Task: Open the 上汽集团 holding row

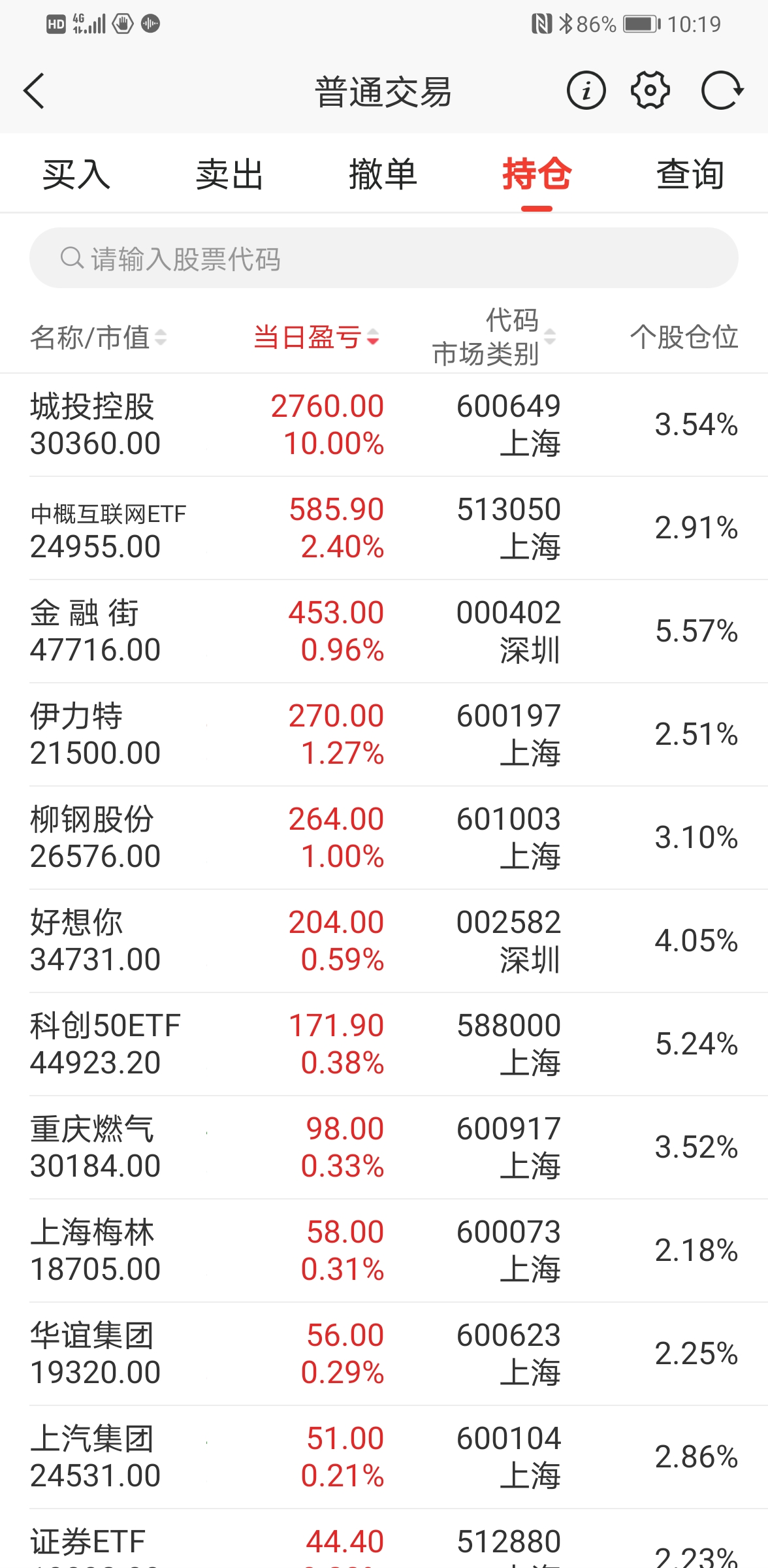Action: [384, 1457]
